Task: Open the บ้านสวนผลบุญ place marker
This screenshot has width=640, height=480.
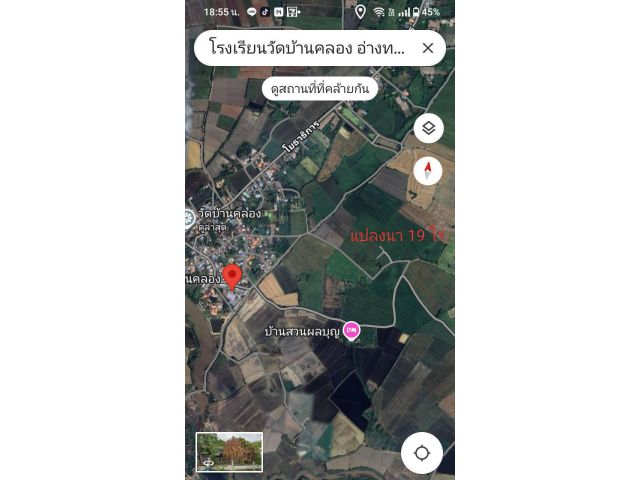Action: [351, 330]
